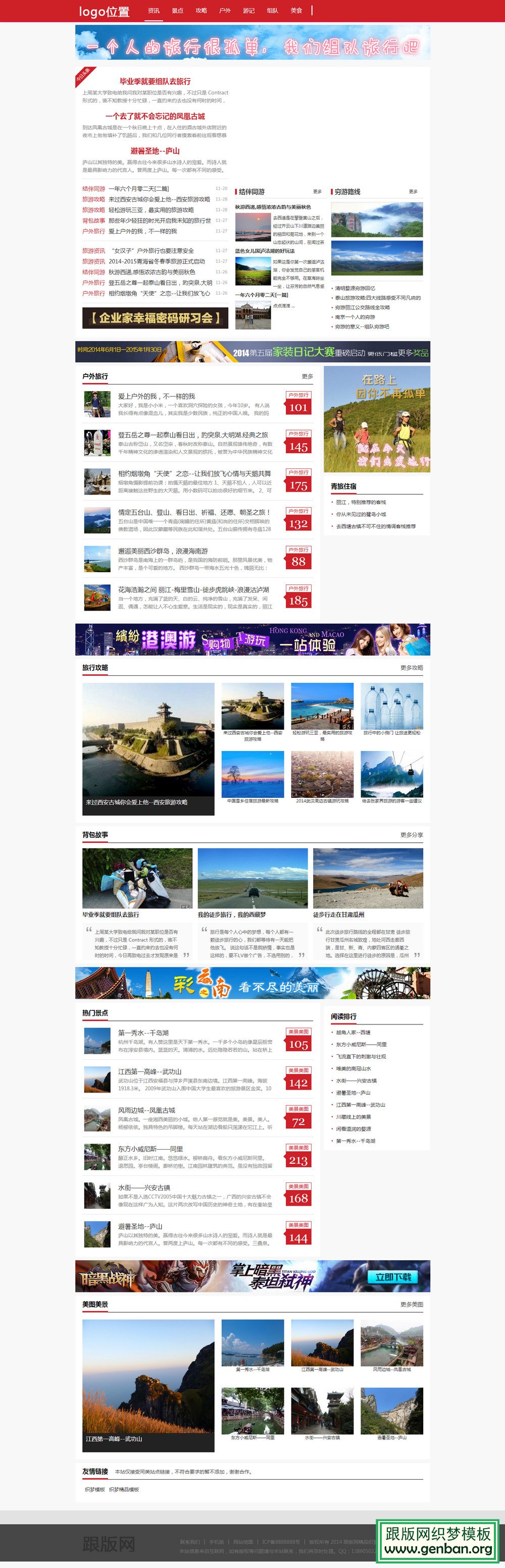
Task: Read article 一个去了就不会忘记的凤凰古城
Action: (155, 116)
